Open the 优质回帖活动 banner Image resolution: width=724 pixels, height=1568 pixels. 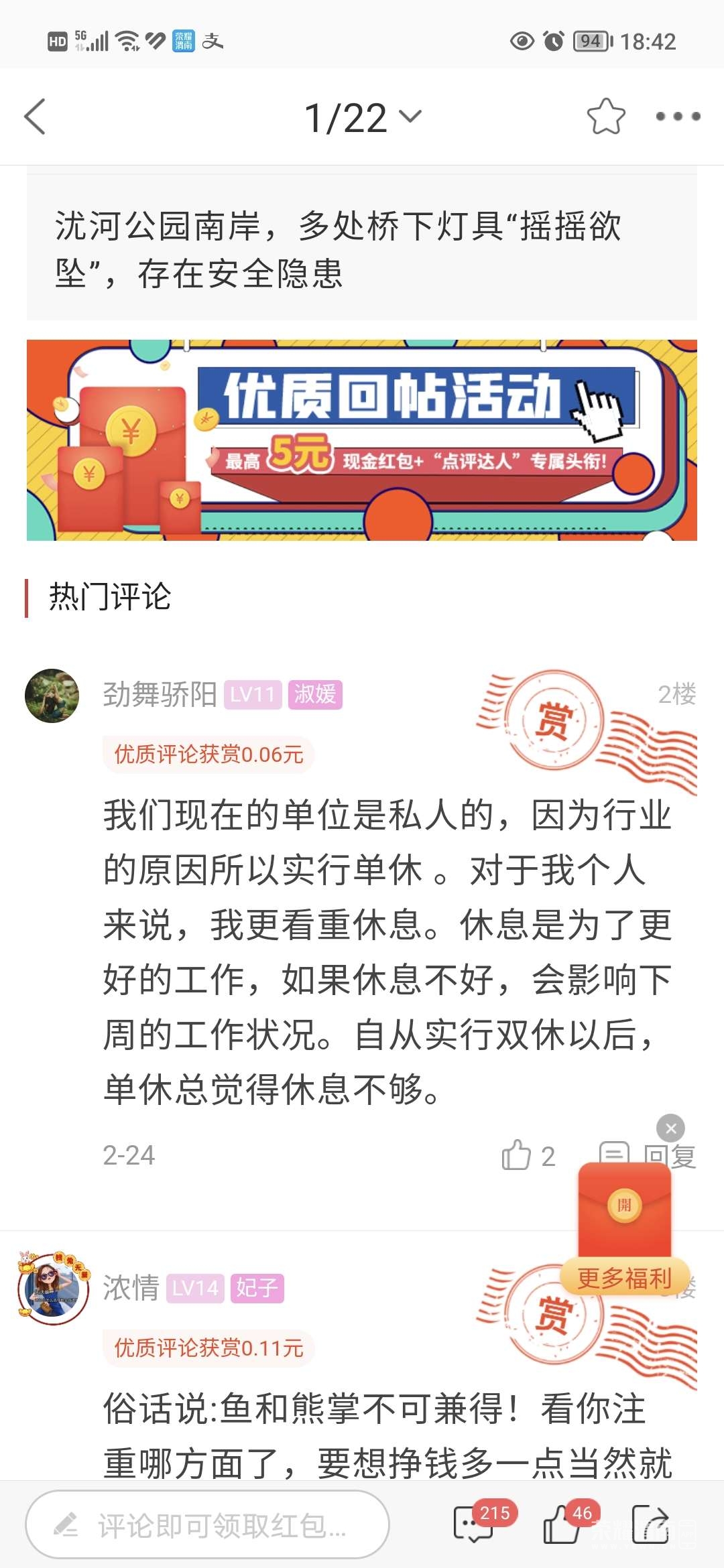coord(362,440)
